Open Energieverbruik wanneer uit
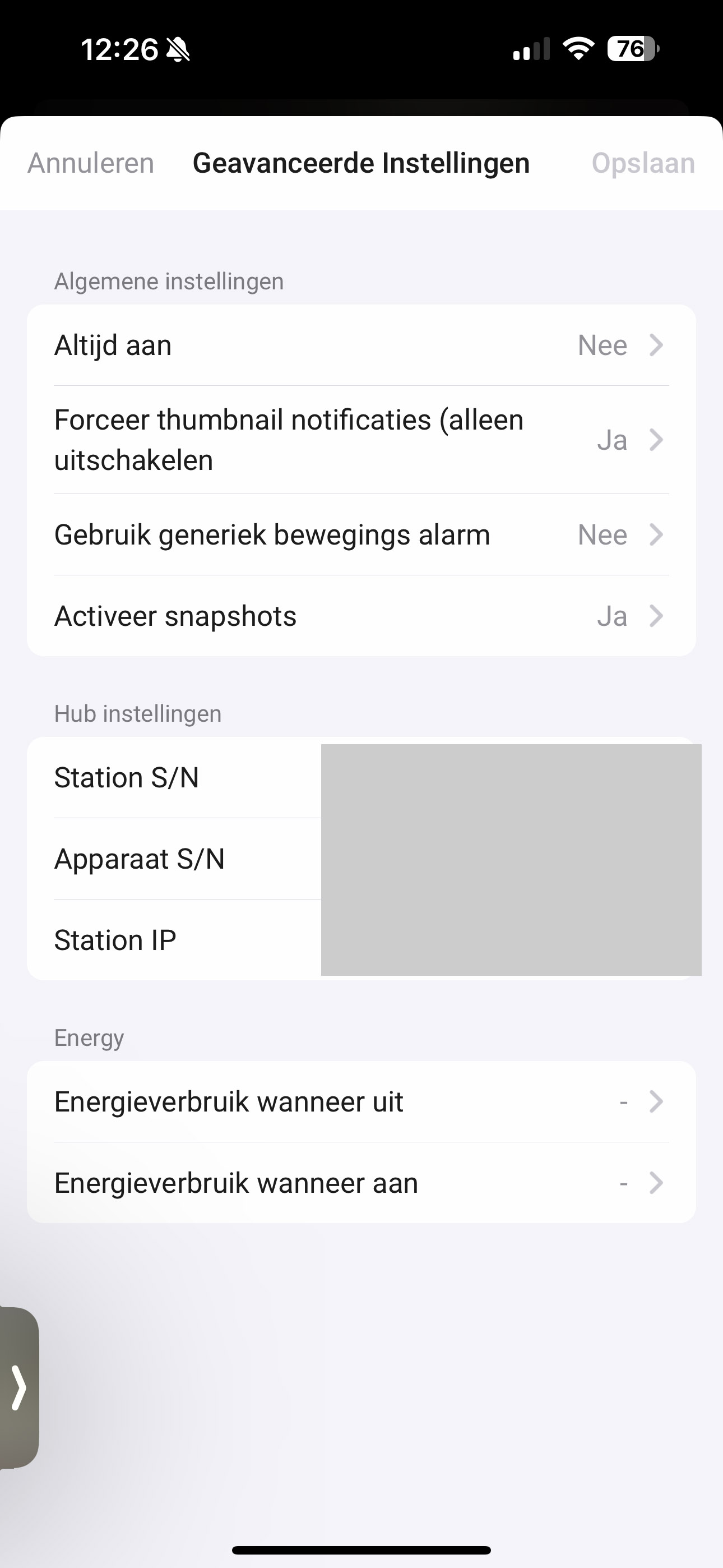This screenshot has height=1568, width=723. pos(361,1102)
